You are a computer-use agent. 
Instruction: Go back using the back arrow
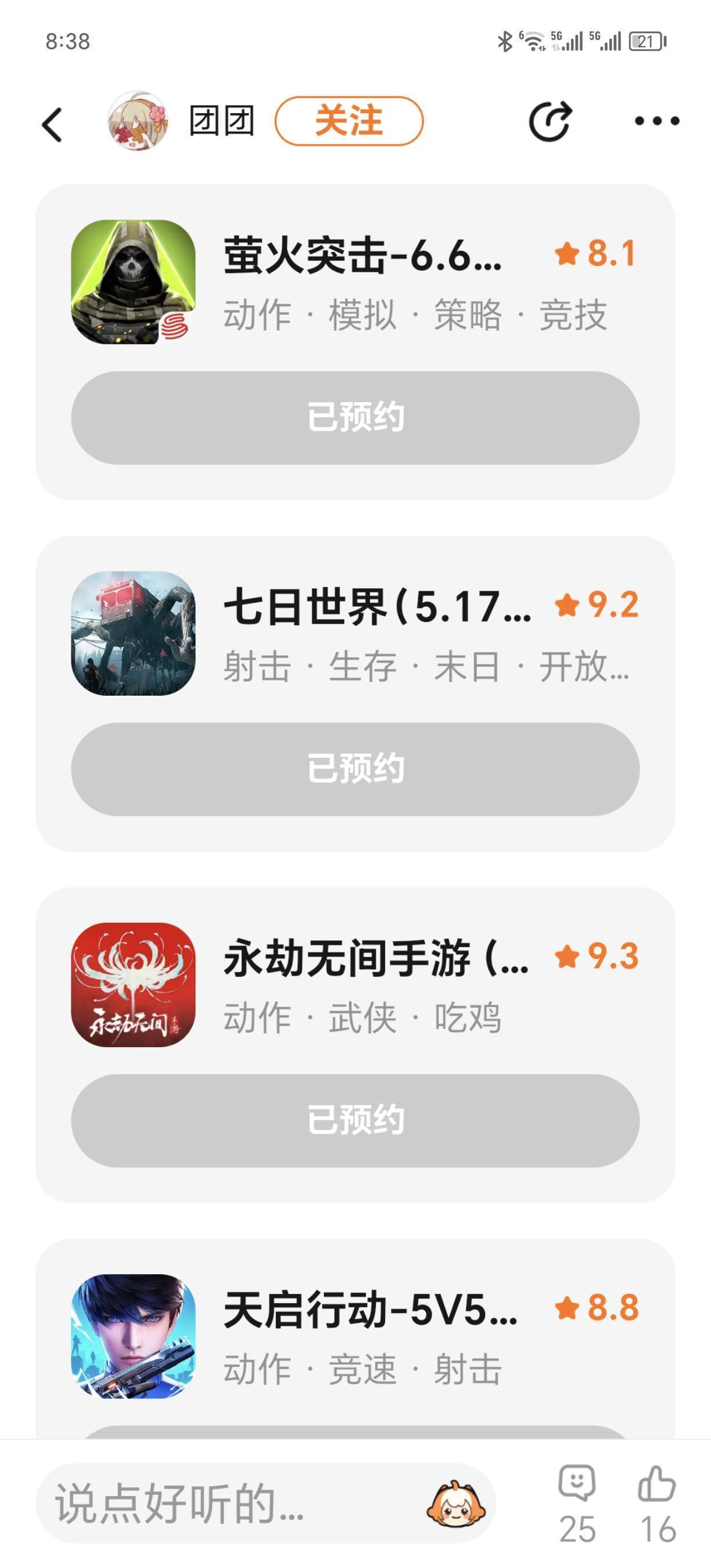point(52,124)
